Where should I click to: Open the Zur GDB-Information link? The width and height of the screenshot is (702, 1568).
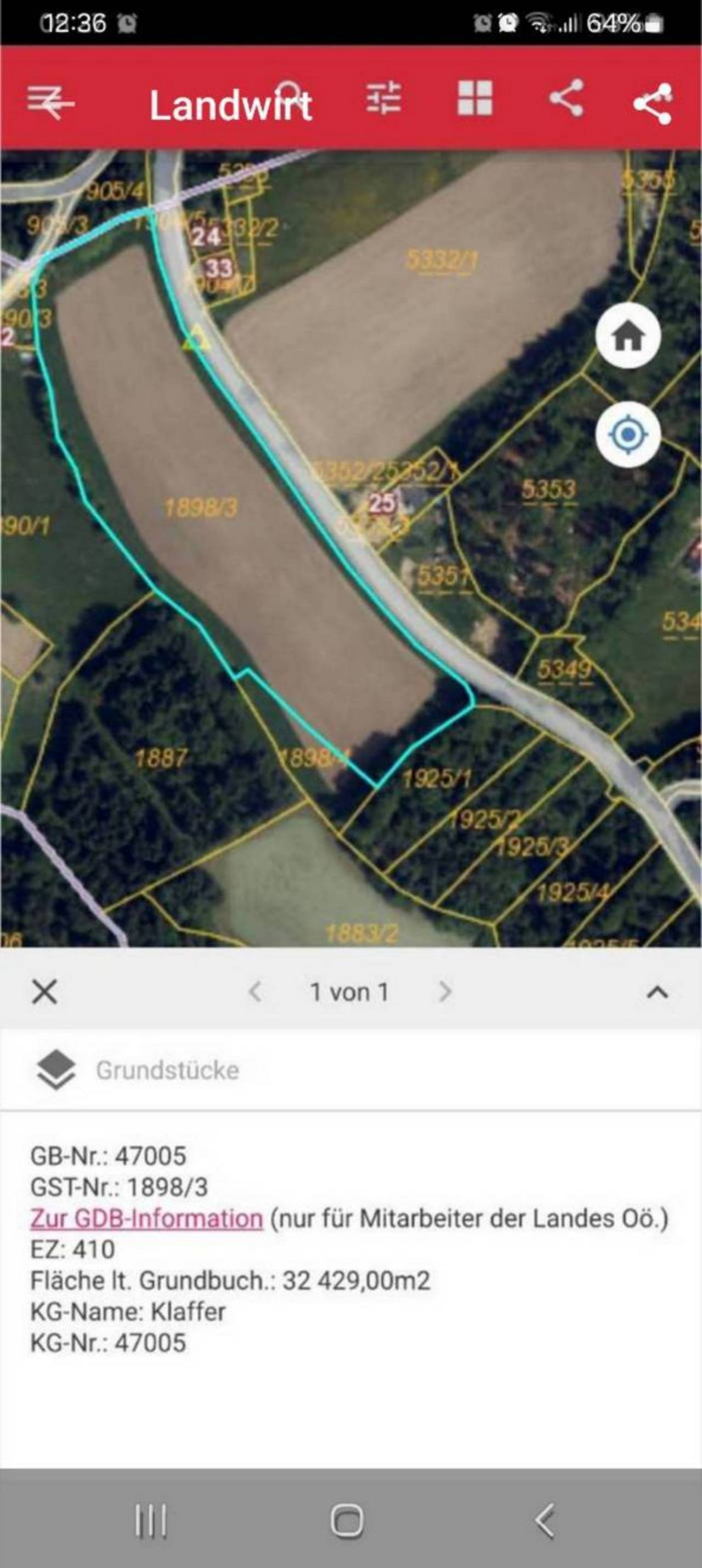tap(147, 1219)
